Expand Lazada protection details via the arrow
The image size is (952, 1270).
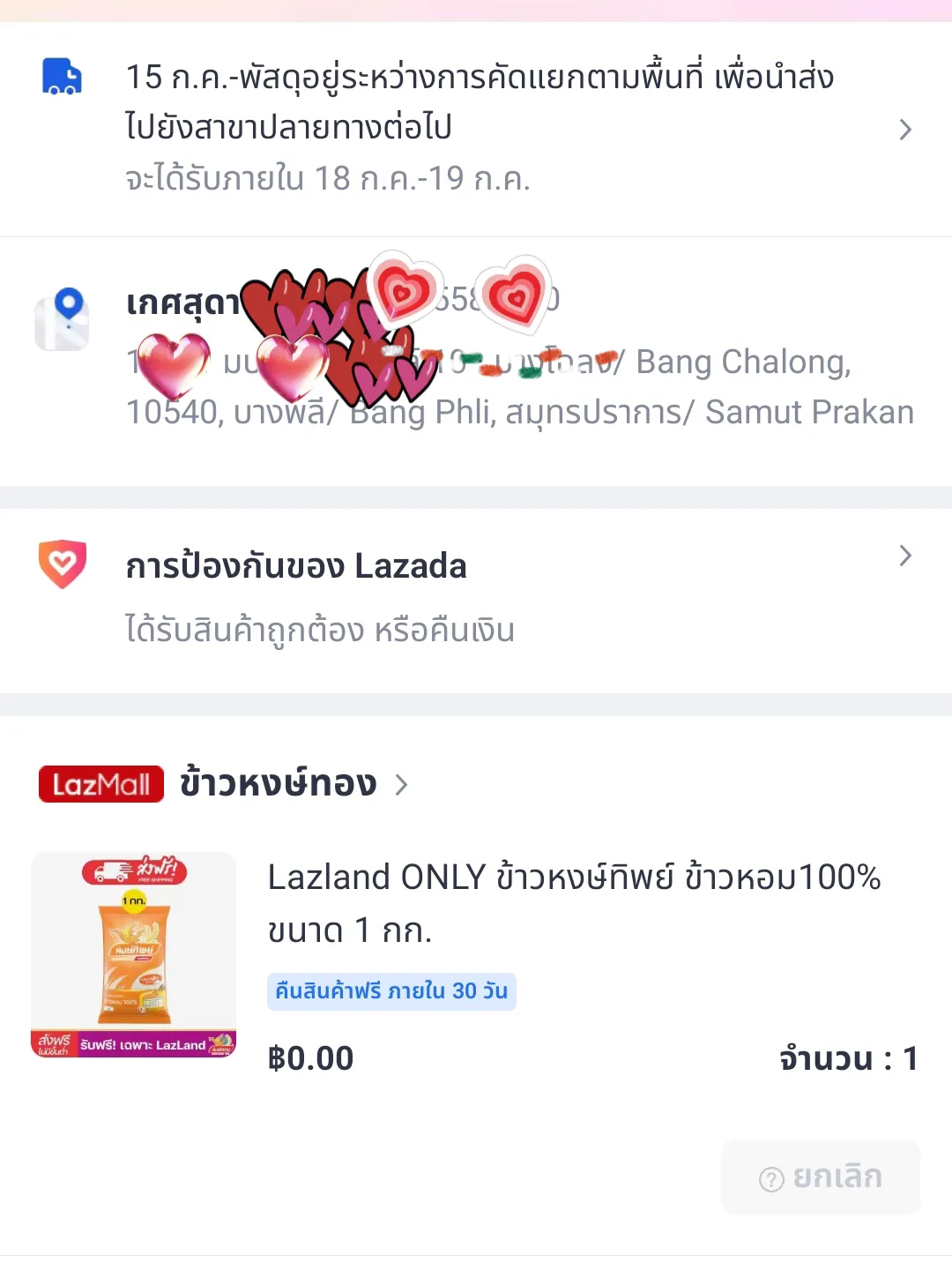905,555
